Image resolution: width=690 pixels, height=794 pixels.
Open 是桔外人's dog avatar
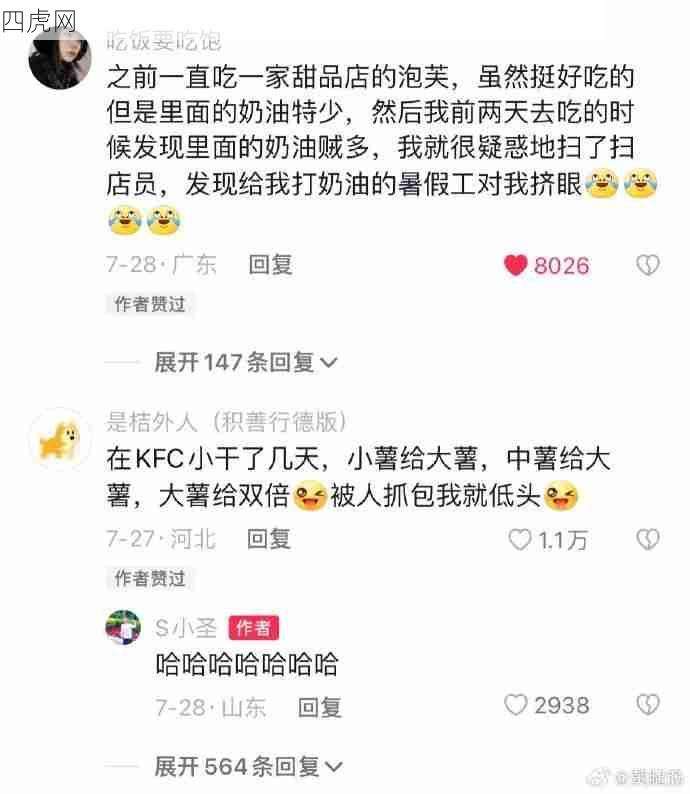pos(60,440)
